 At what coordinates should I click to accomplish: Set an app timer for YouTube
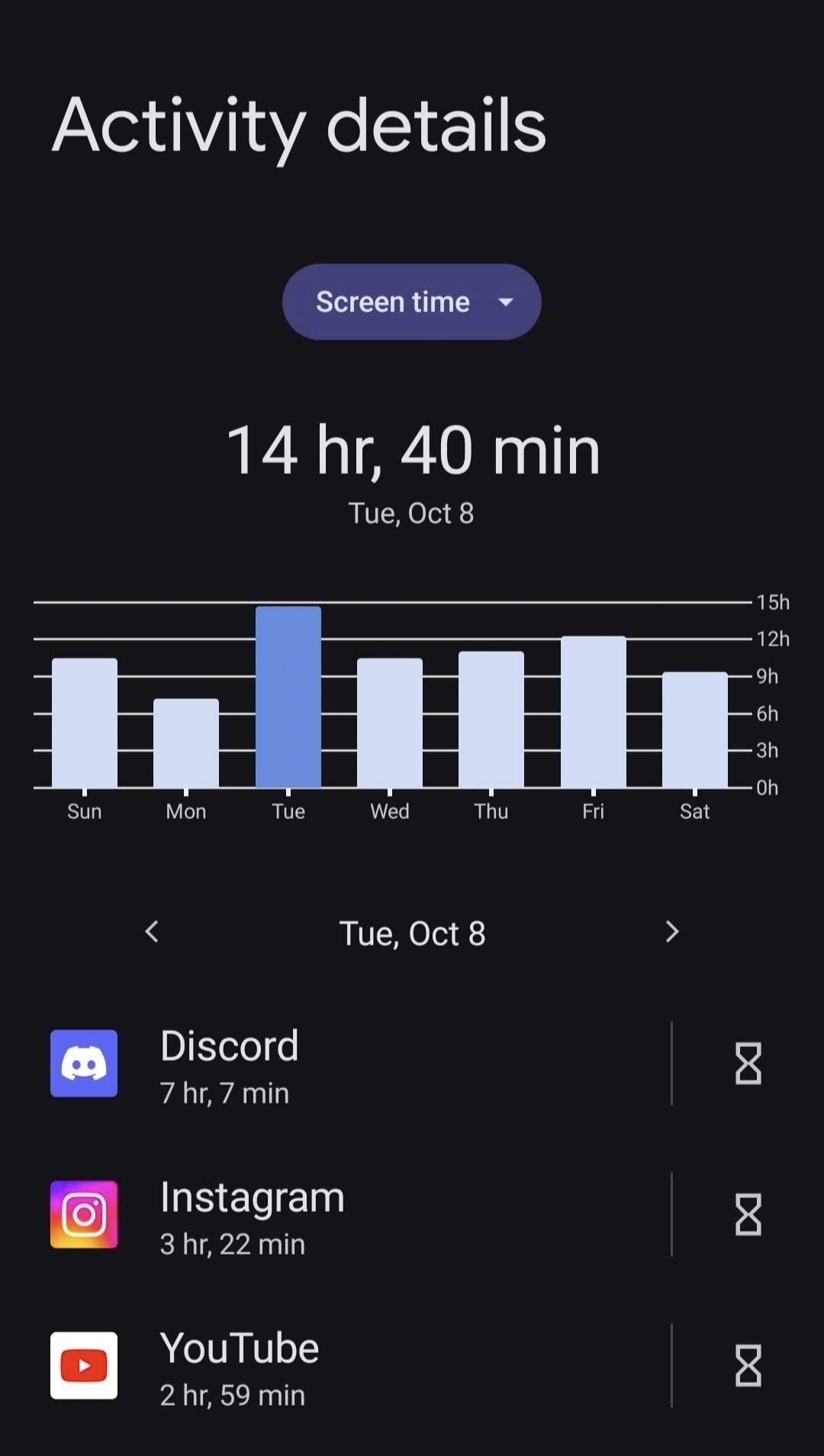[748, 1366]
